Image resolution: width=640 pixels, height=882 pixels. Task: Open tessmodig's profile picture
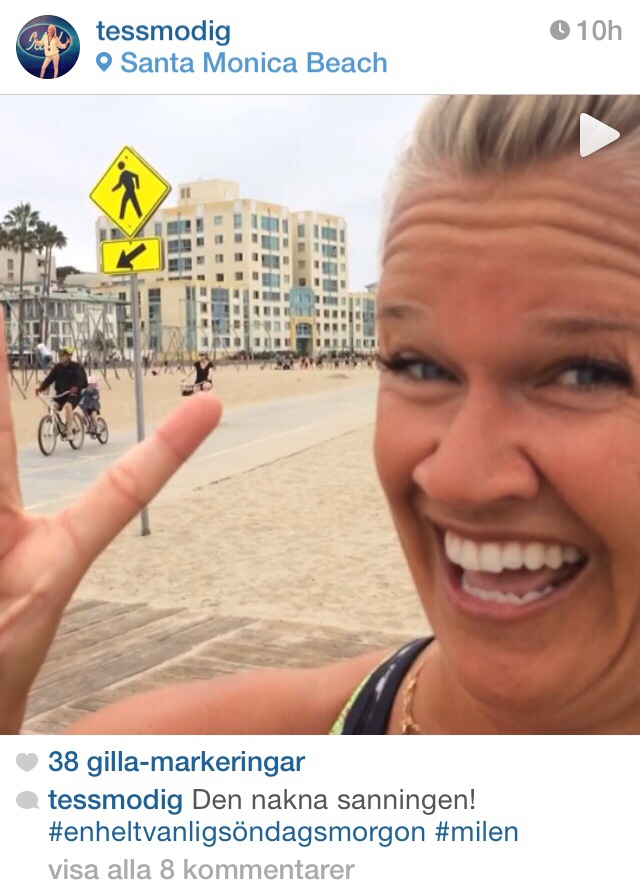point(47,47)
